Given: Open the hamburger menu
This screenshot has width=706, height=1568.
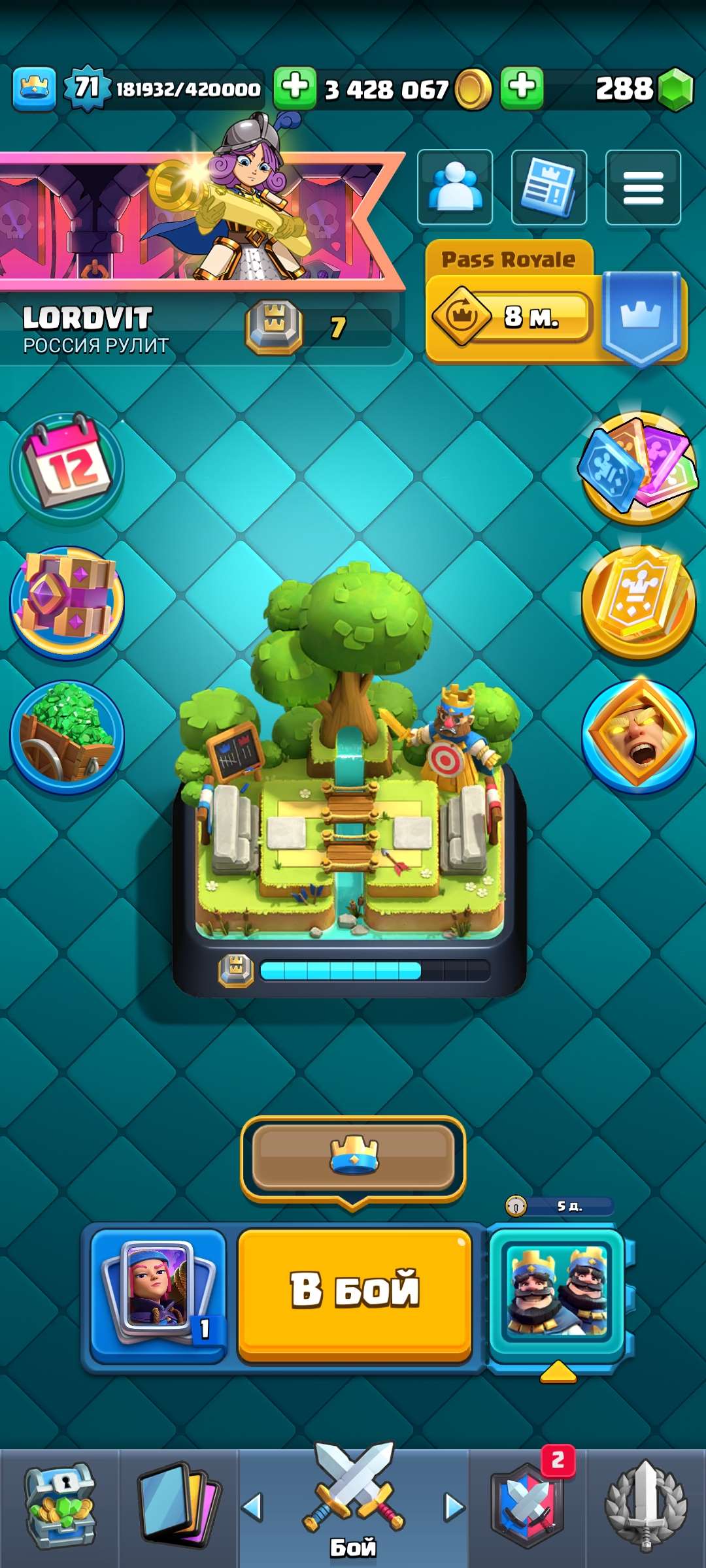Looking at the screenshot, I should (x=642, y=186).
